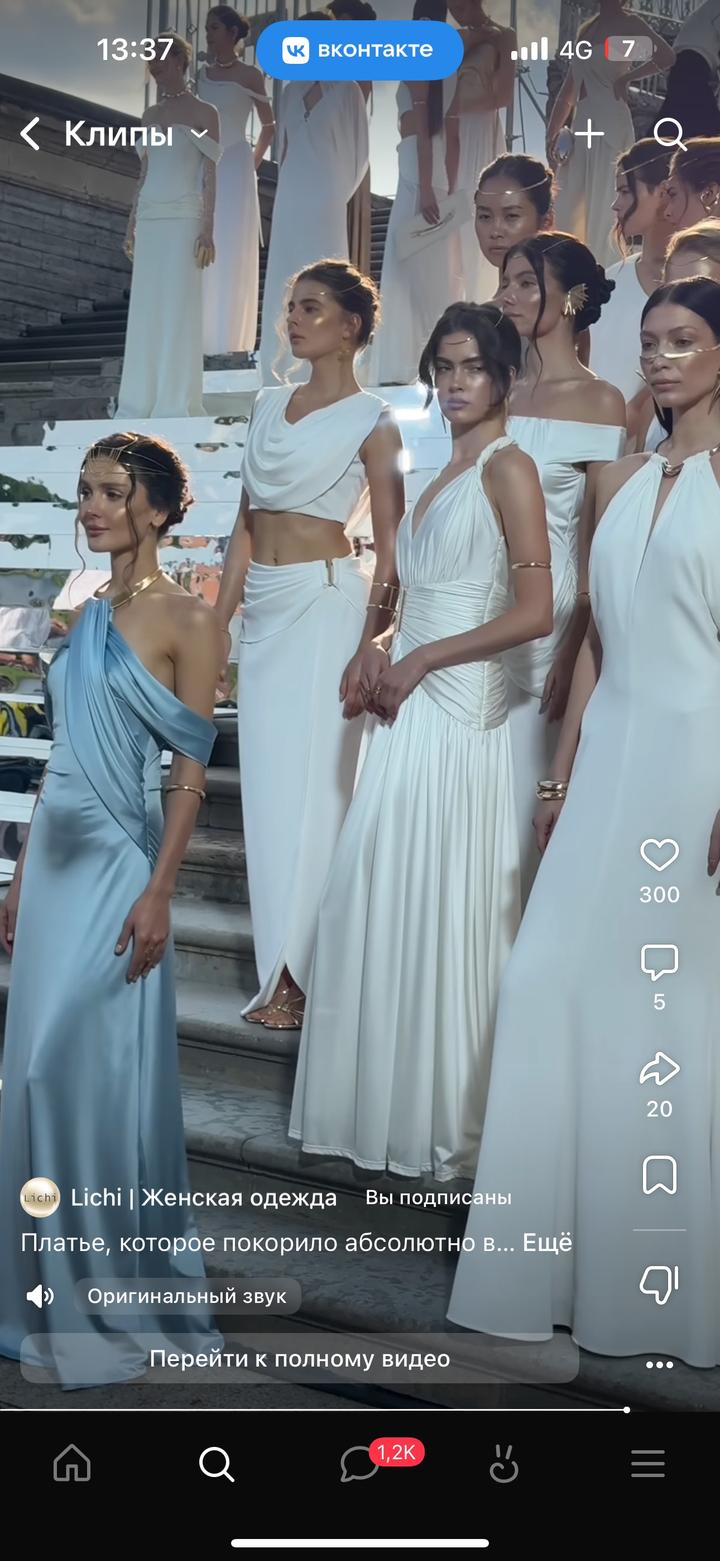Tap the Вы подписаны subscription button
720x1561 pixels.
coord(438,1197)
